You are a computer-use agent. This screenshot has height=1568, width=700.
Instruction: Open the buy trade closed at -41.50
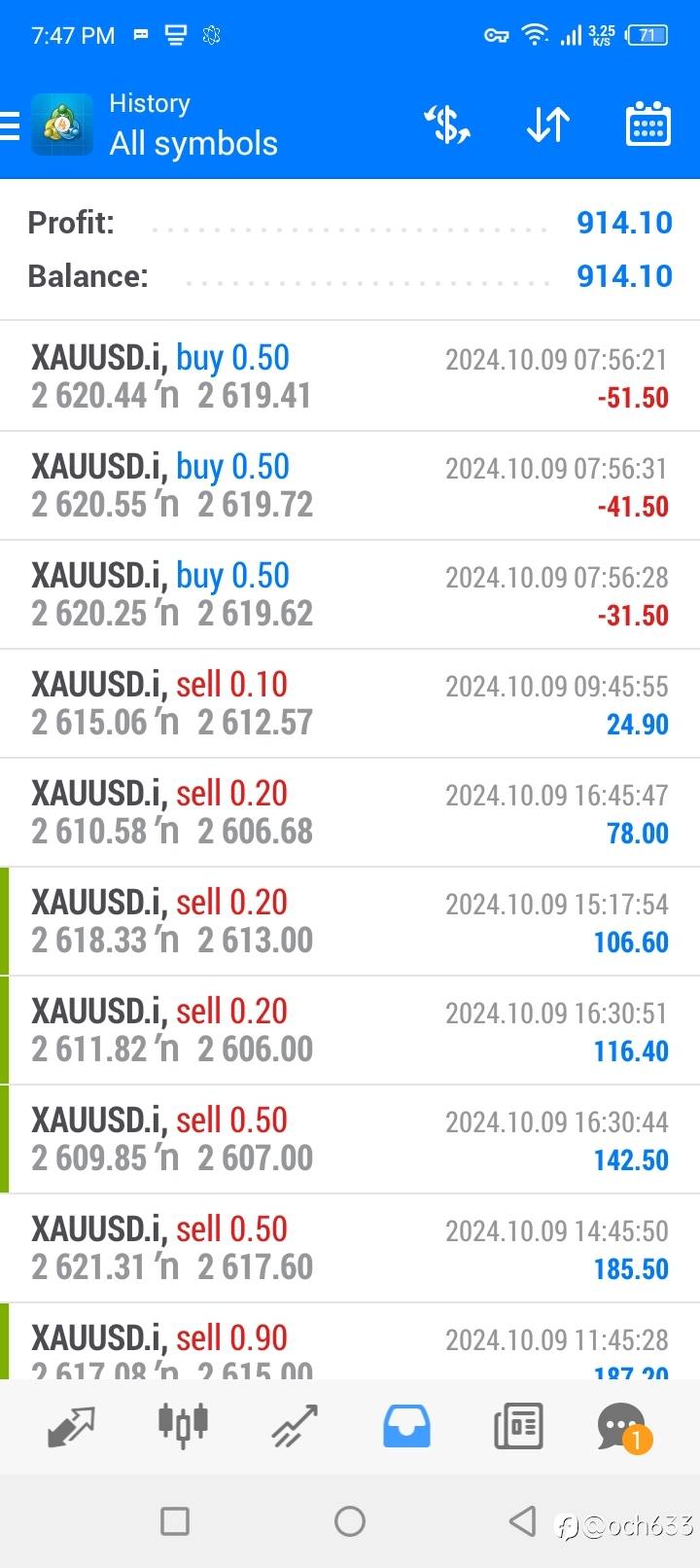[x=350, y=485]
